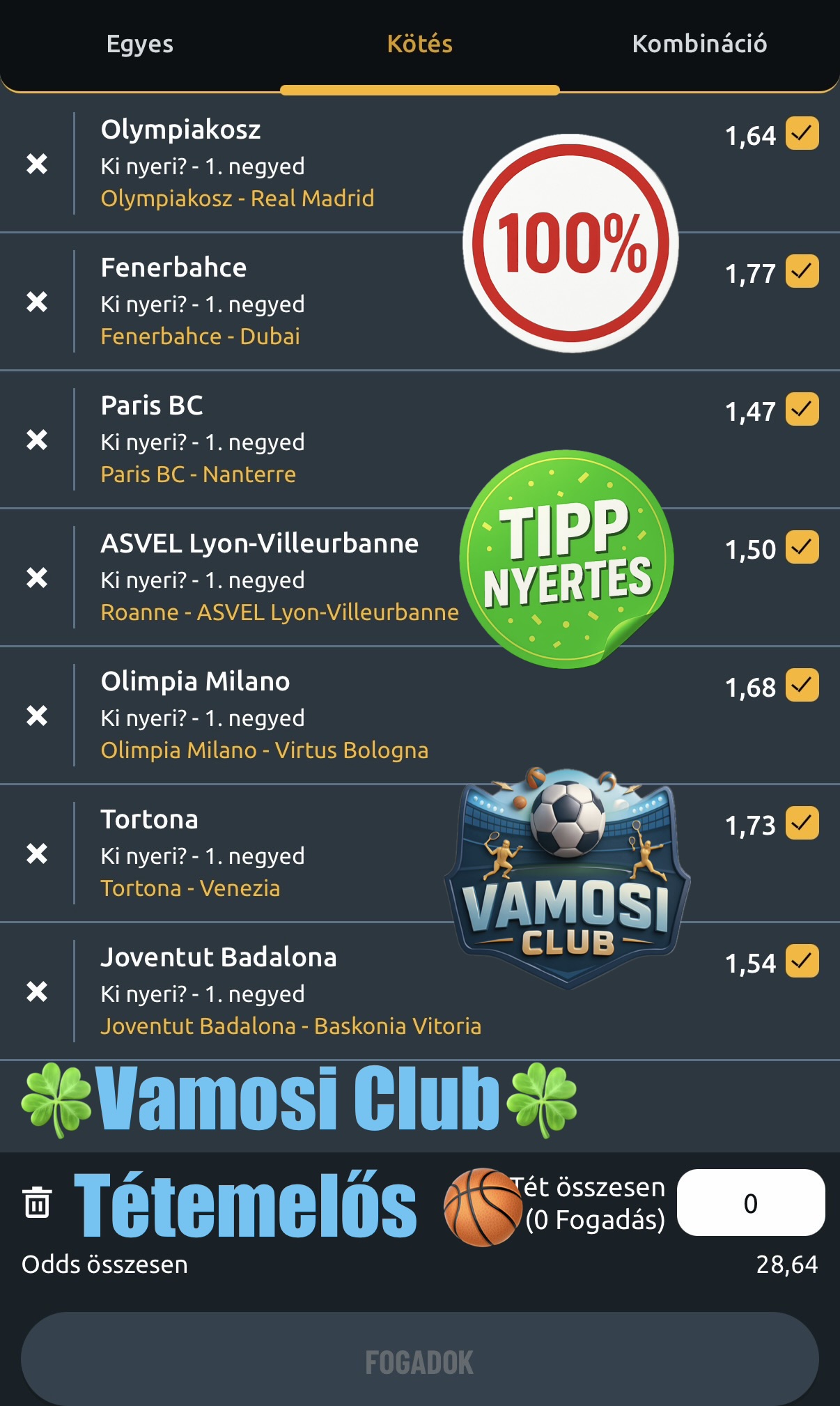Clear the slip with the trash icon
Screen dimensions: 840x1406
point(37,1203)
